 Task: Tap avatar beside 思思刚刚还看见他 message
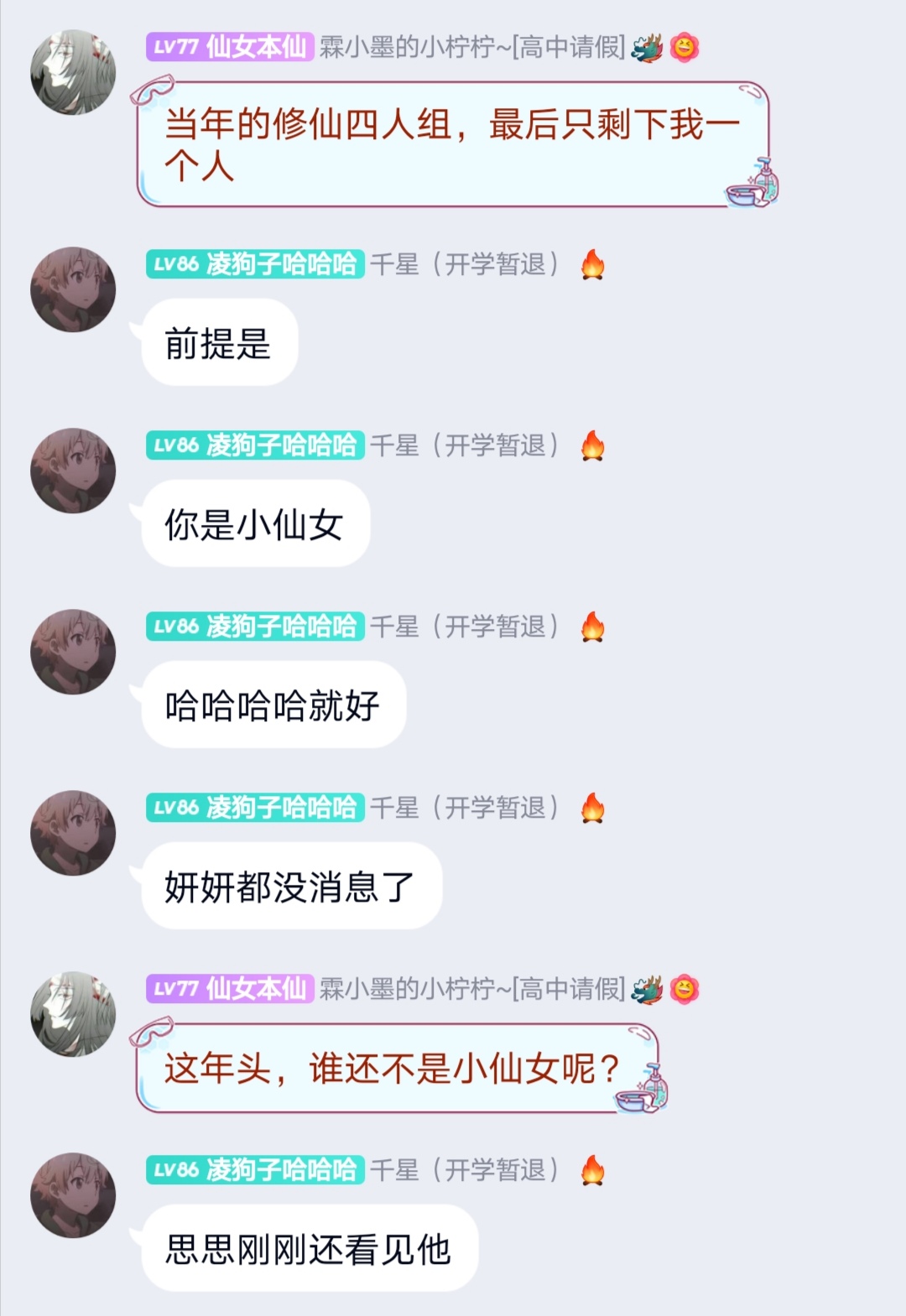tap(73, 1195)
